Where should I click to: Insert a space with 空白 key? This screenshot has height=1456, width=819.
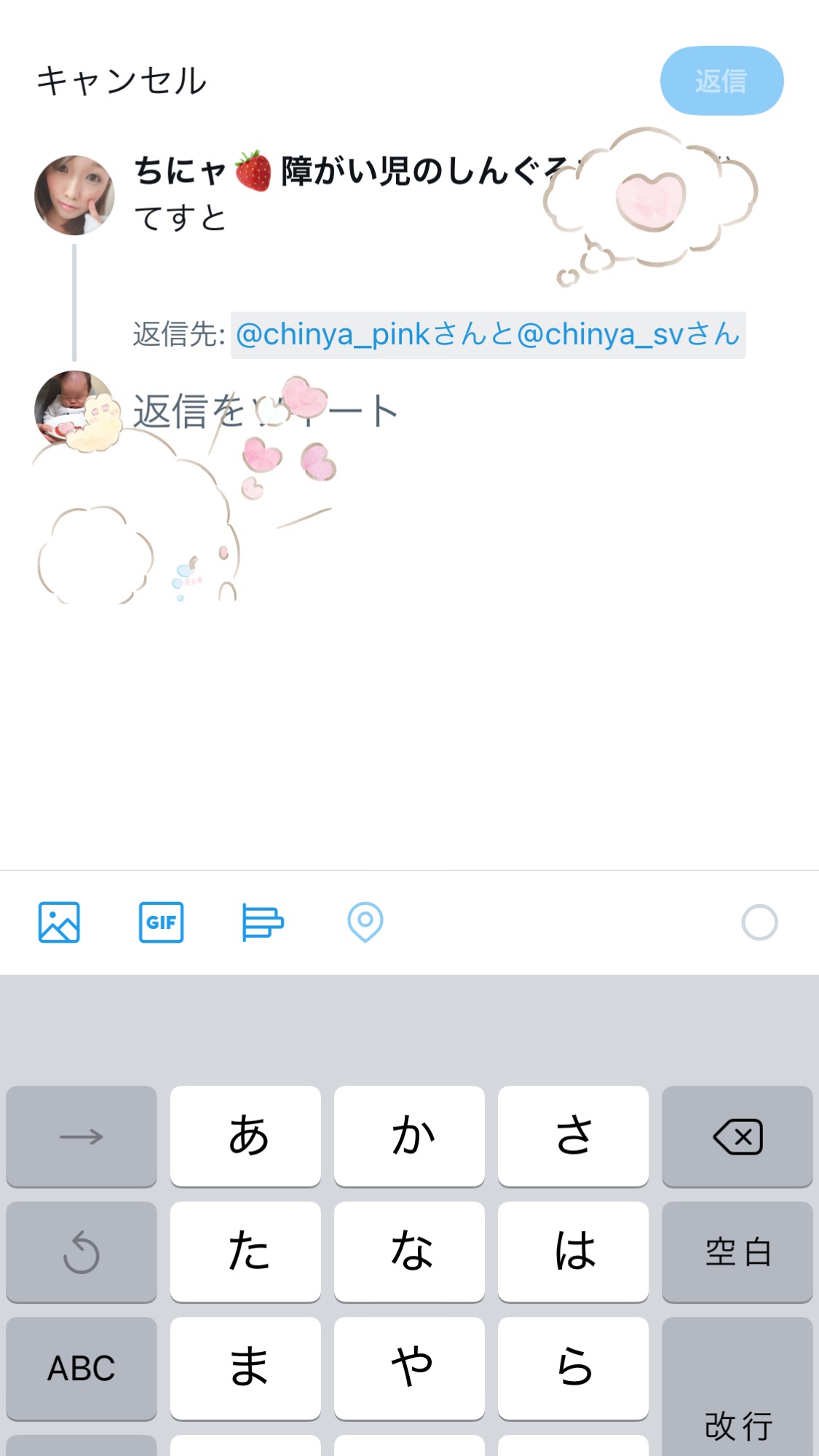737,1252
